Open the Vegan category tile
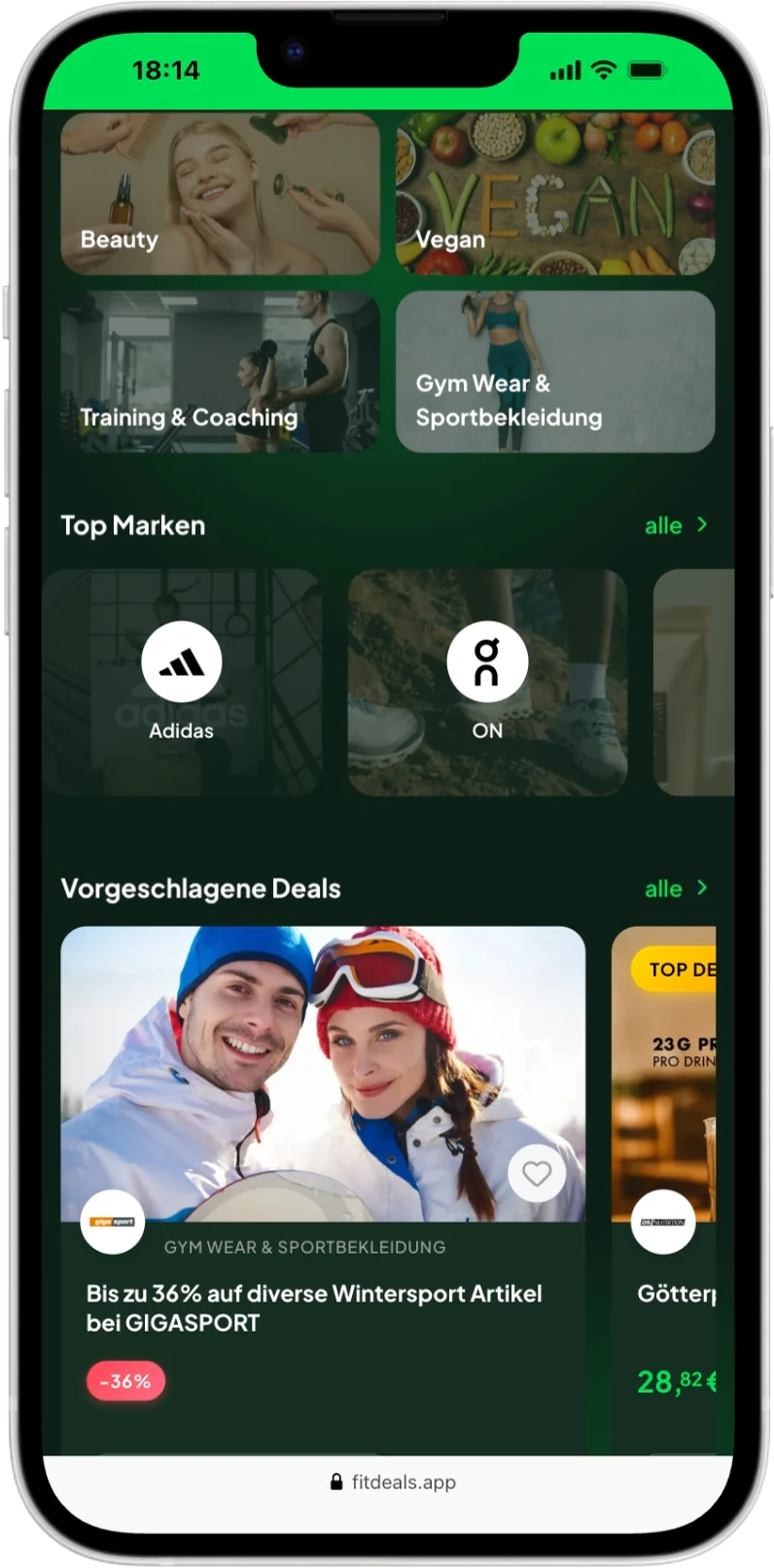This screenshot has height=1568, width=774. click(x=555, y=194)
